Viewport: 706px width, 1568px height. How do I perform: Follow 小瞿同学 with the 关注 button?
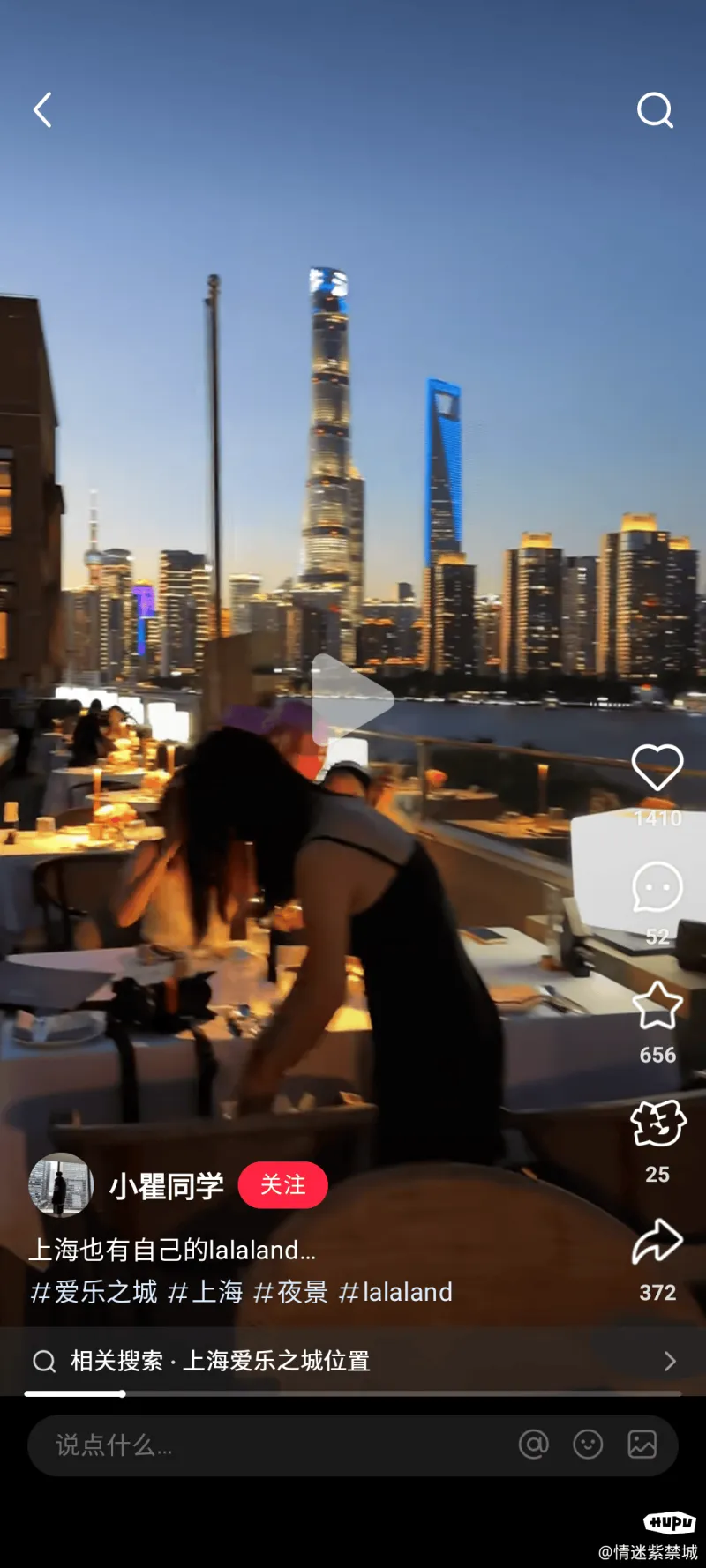coord(282,1185)
